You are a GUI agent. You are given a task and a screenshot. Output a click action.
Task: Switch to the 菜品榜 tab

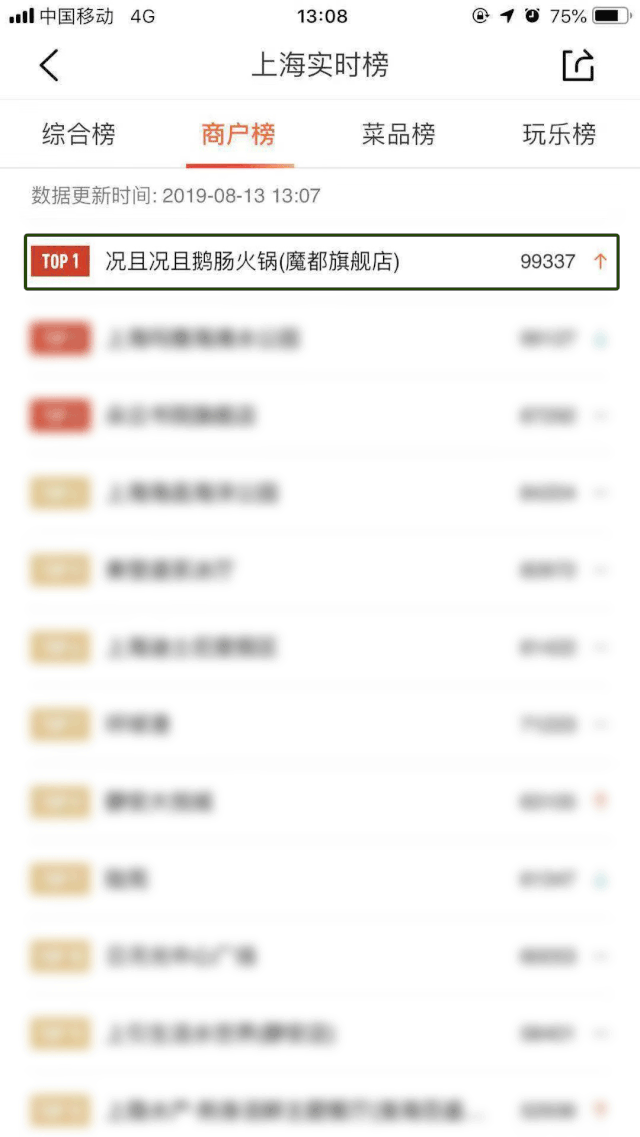pos(399,134)
